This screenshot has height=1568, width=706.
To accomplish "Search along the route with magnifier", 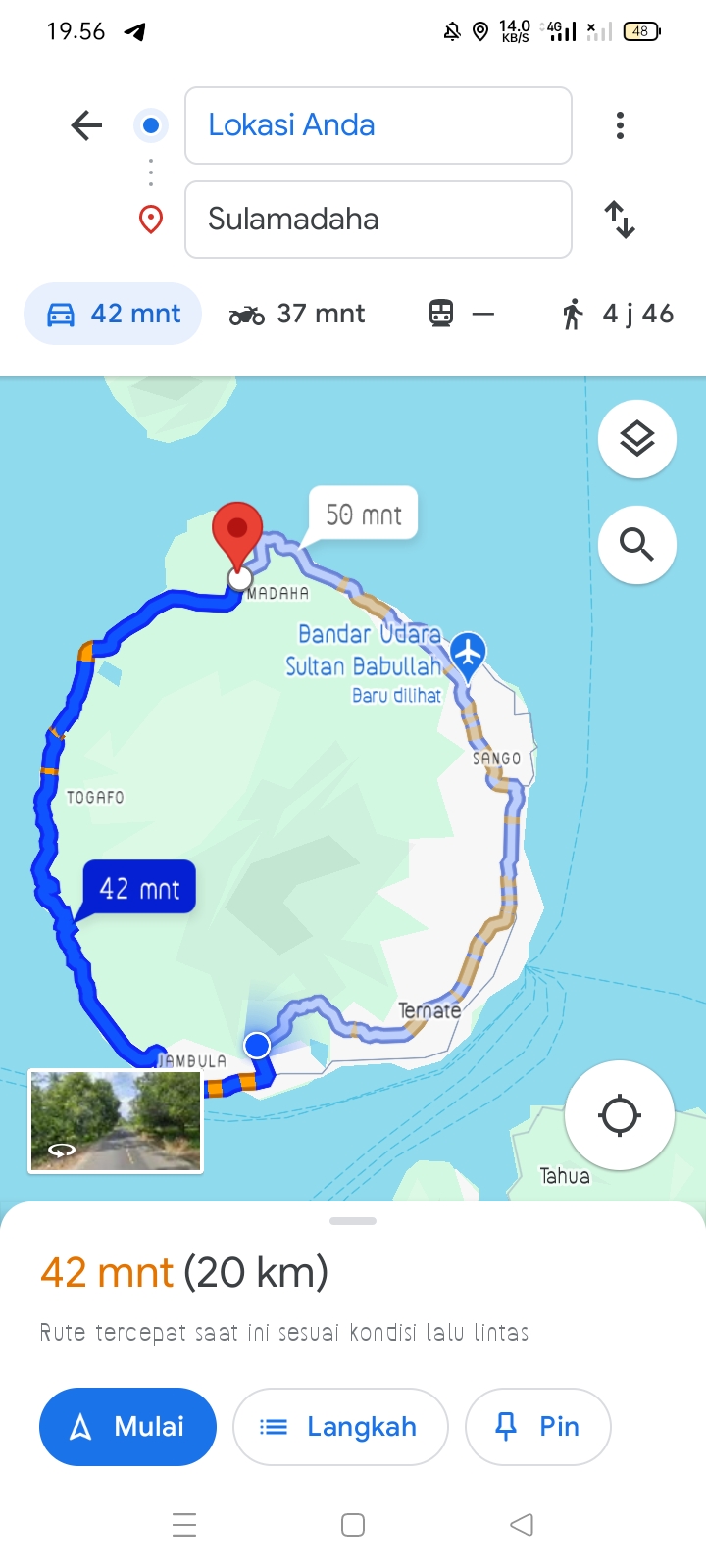I will (x=637, y=545).
